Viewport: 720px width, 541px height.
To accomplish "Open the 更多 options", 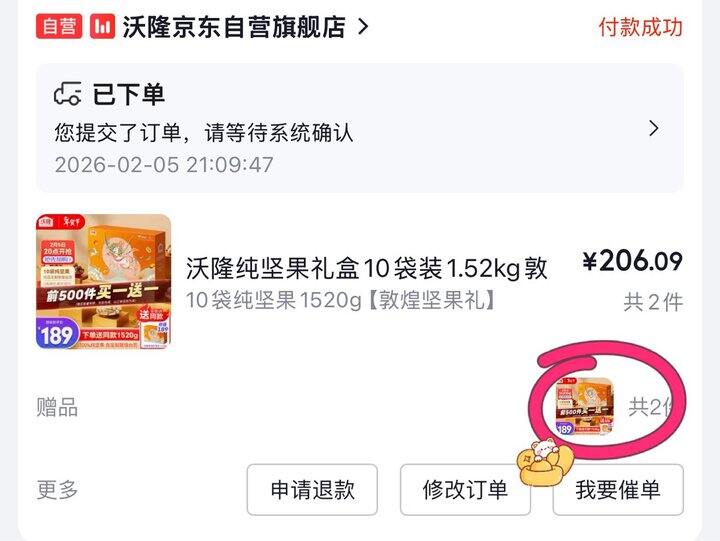I will click(58, 490).
